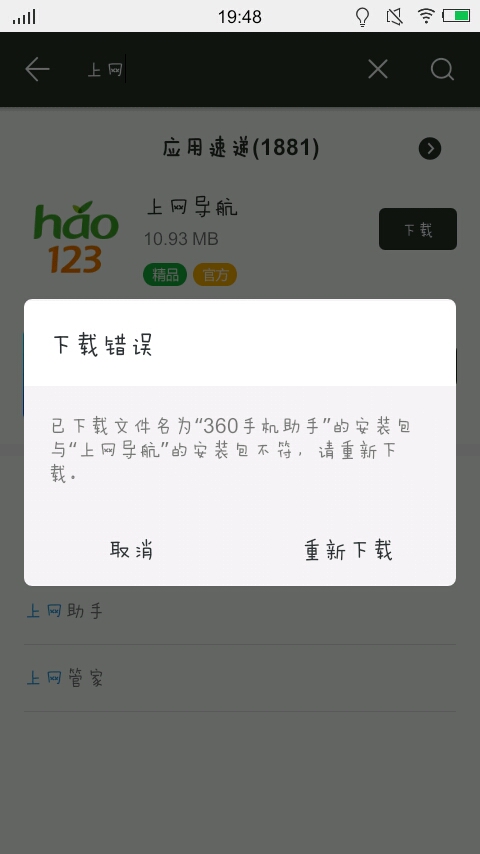Tap 取消 to dismiss the download error
The image size is (480, 854).
coord(131,550)
